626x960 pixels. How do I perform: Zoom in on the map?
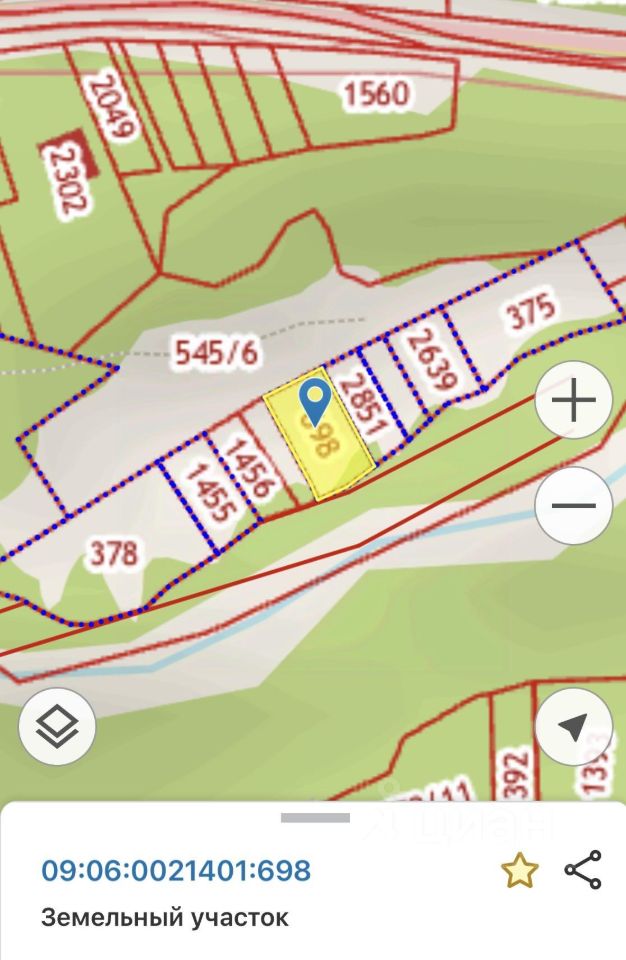click(574, 402)
